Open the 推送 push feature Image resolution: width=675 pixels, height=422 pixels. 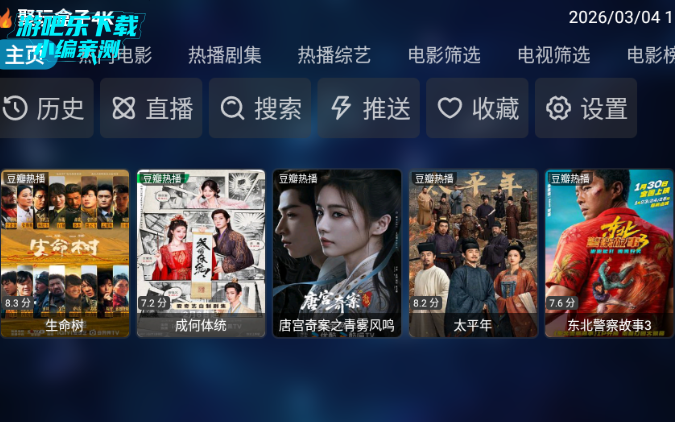(x=369, y=108)
